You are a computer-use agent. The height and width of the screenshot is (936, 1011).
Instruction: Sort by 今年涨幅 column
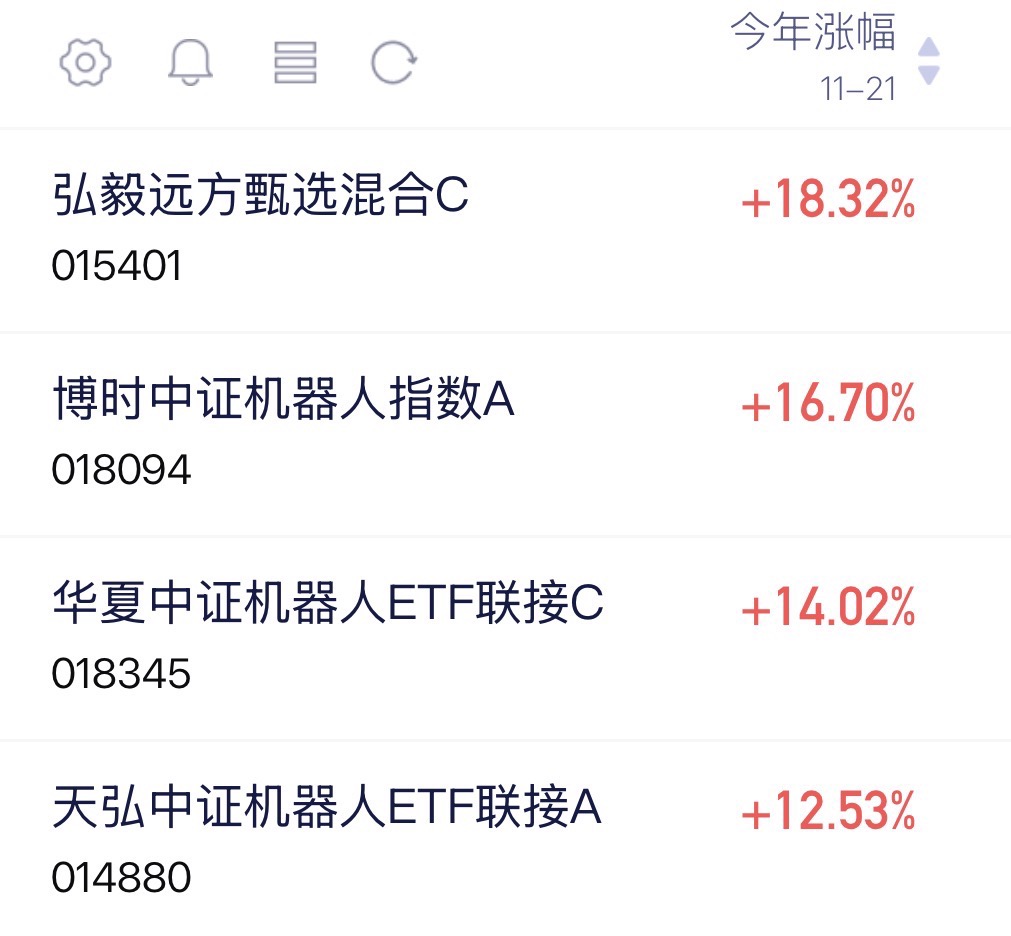click(835, 56)
